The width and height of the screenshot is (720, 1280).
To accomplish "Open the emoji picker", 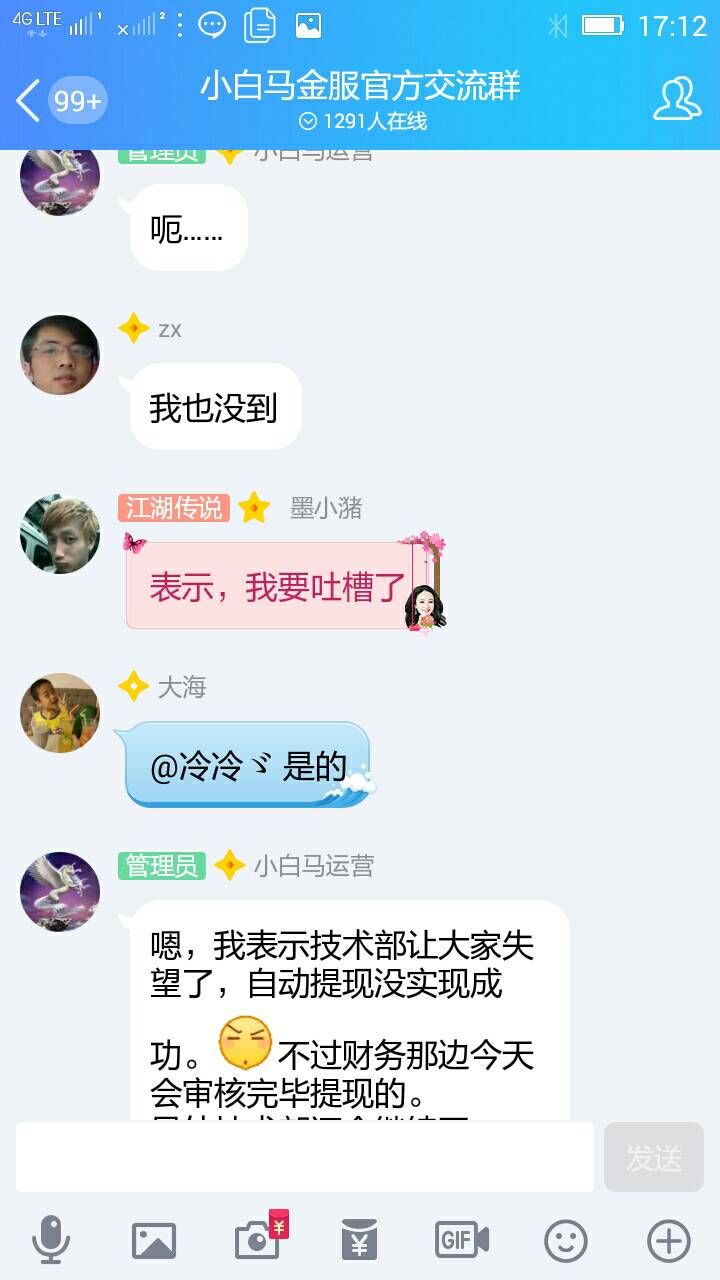I will (566, 1241).
